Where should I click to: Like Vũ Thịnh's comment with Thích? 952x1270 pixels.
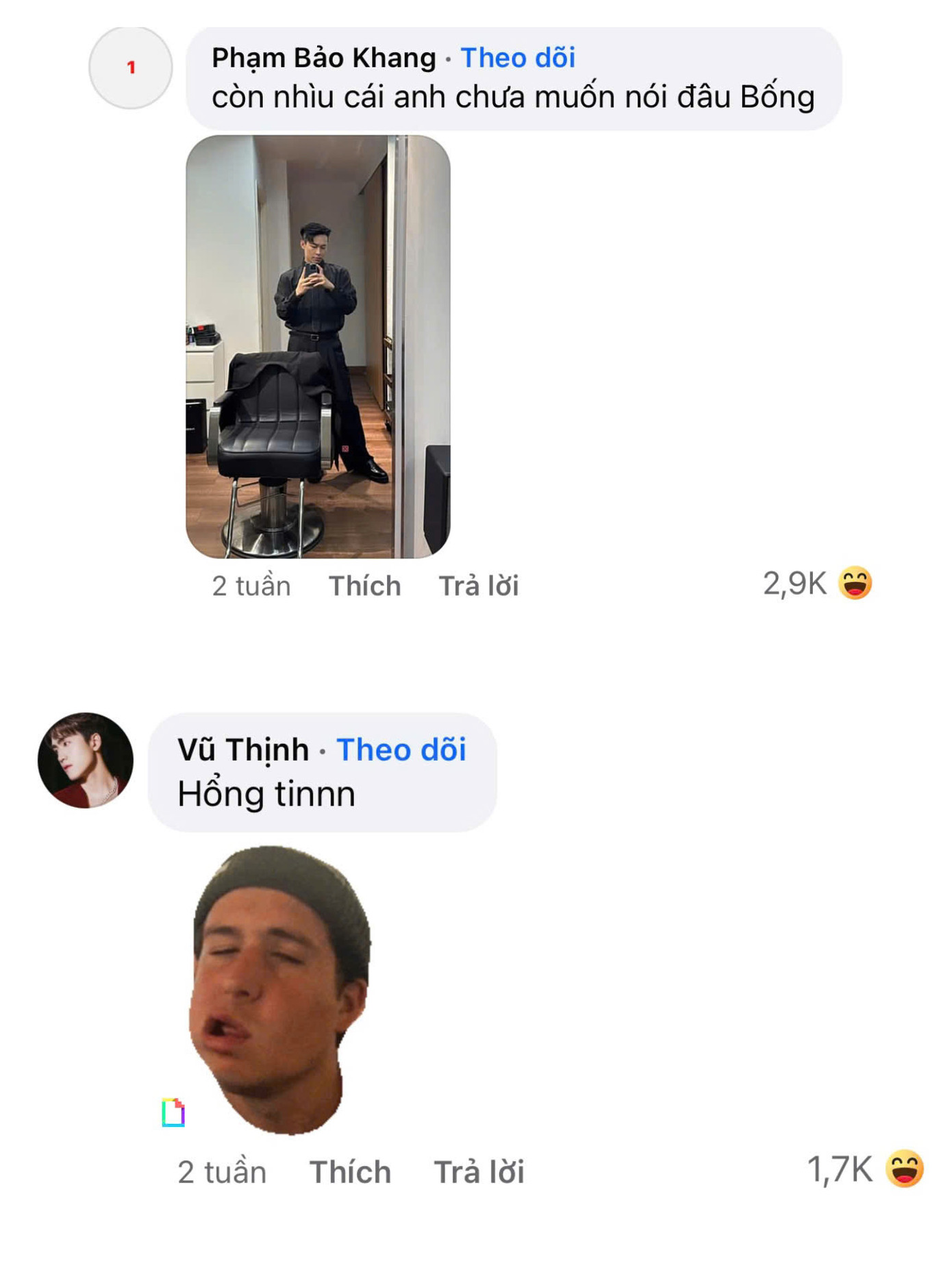coord(350,1172)
